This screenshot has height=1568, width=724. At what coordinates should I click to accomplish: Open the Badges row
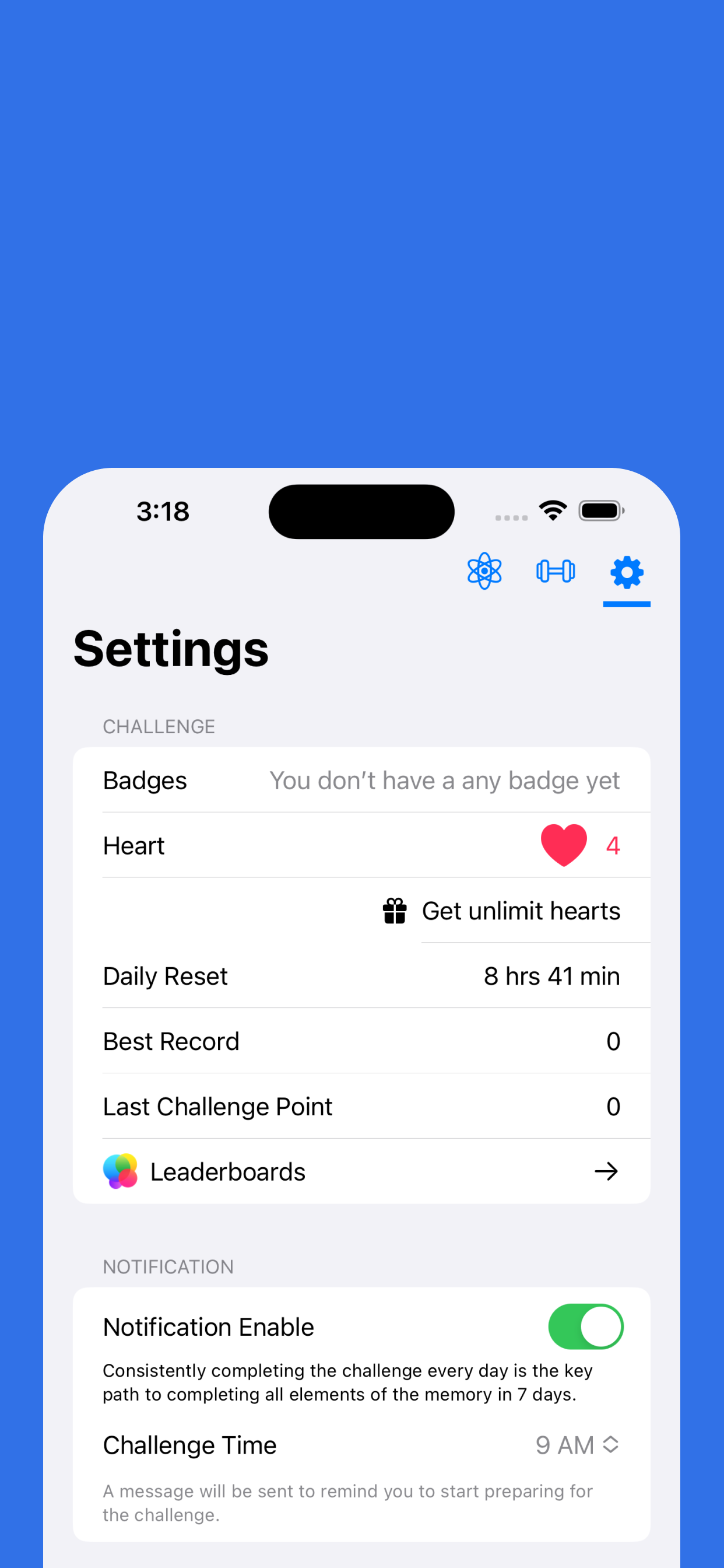pos(361,780)
